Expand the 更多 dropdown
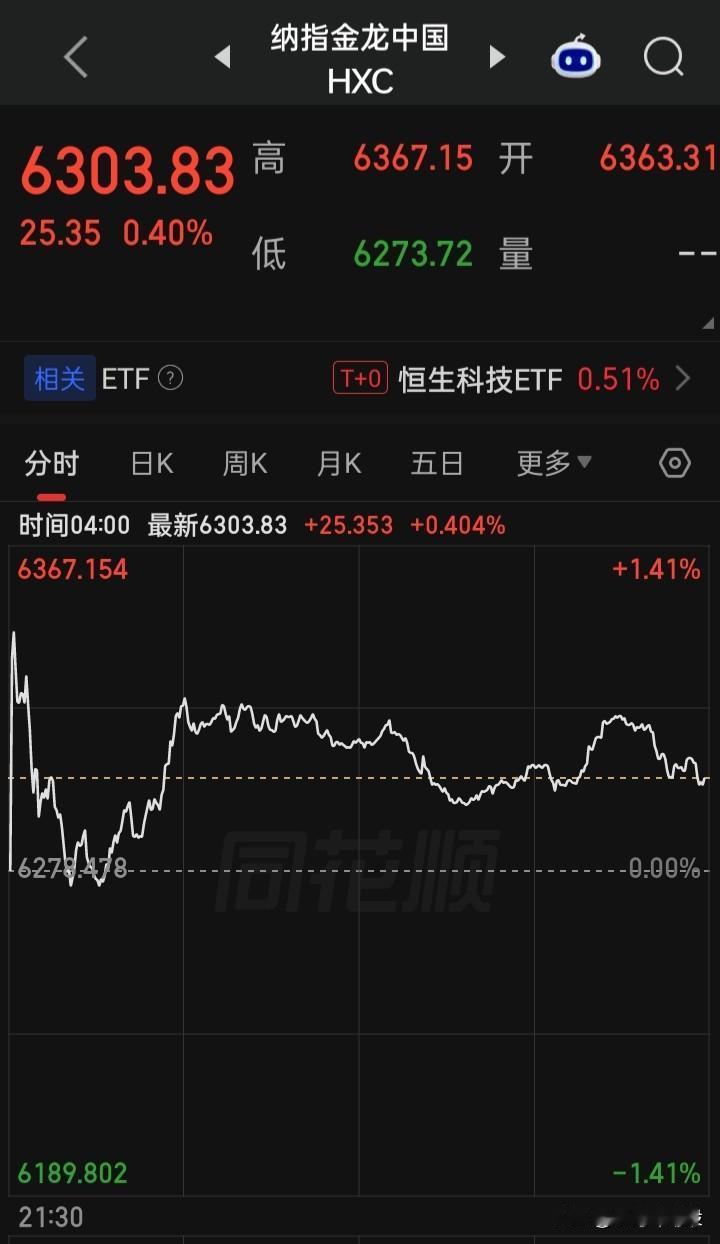The height and width of the screenshot is (1244, 720). tap(554, 463)
